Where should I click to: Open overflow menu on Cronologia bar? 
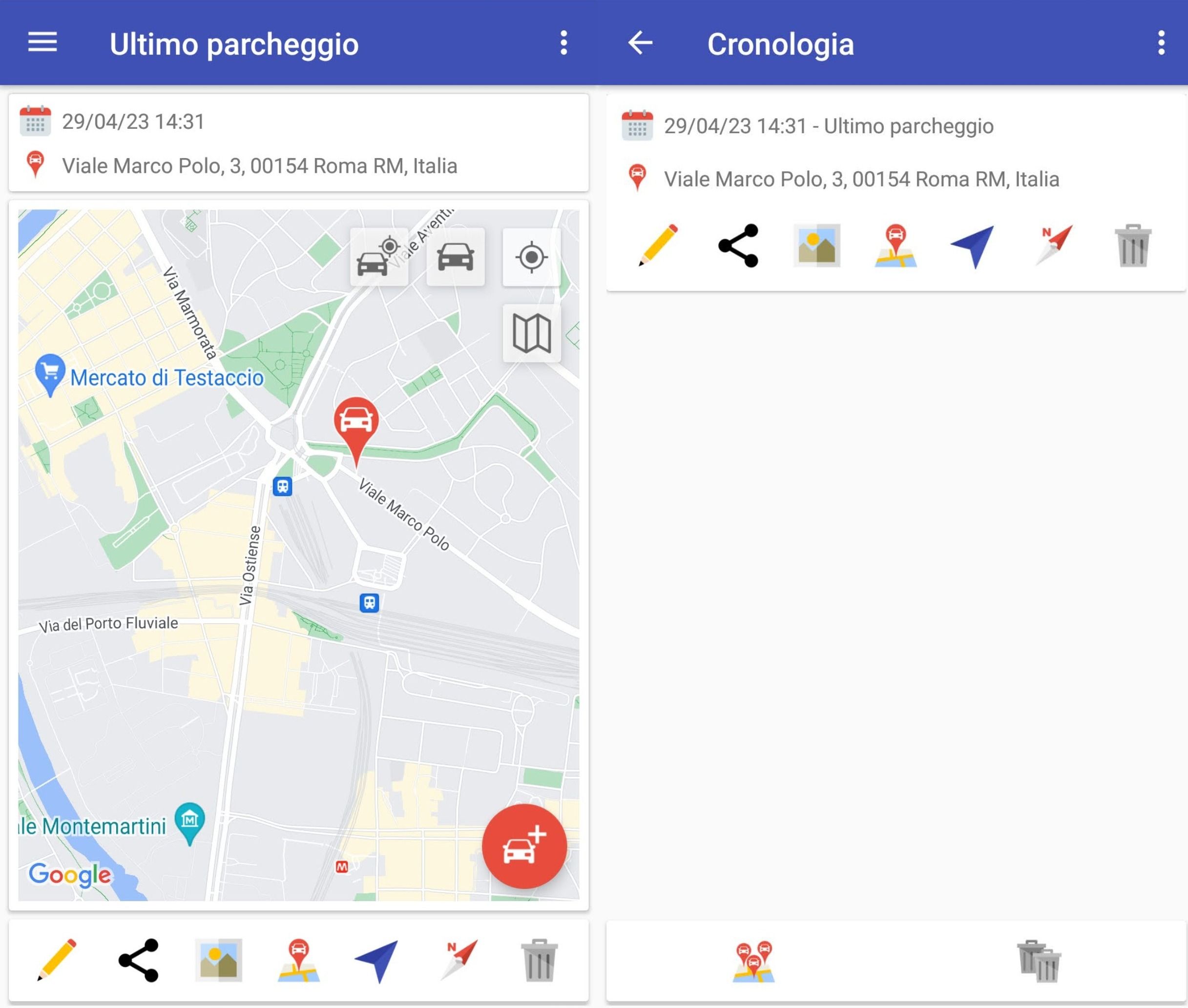click(x=1161, y=43)
